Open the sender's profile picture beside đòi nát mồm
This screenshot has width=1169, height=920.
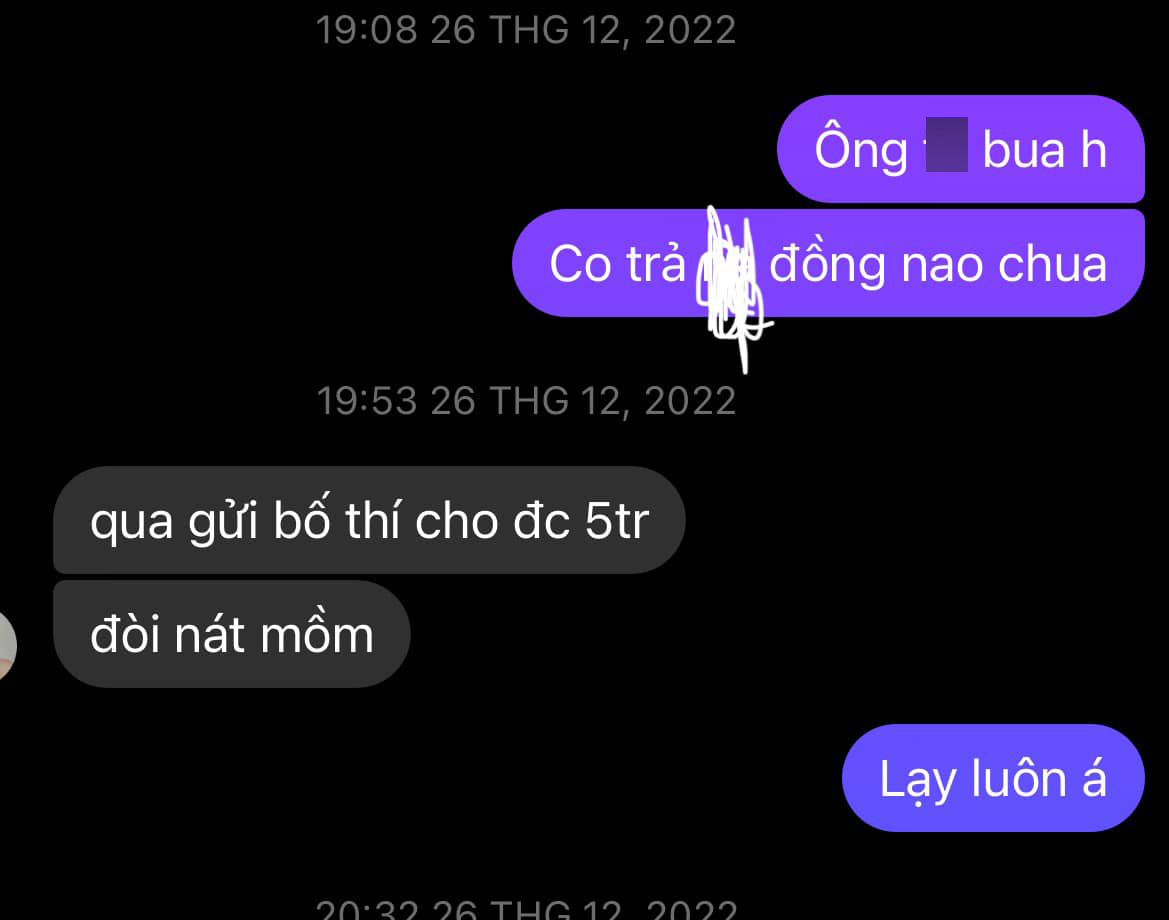pos(6,645)
